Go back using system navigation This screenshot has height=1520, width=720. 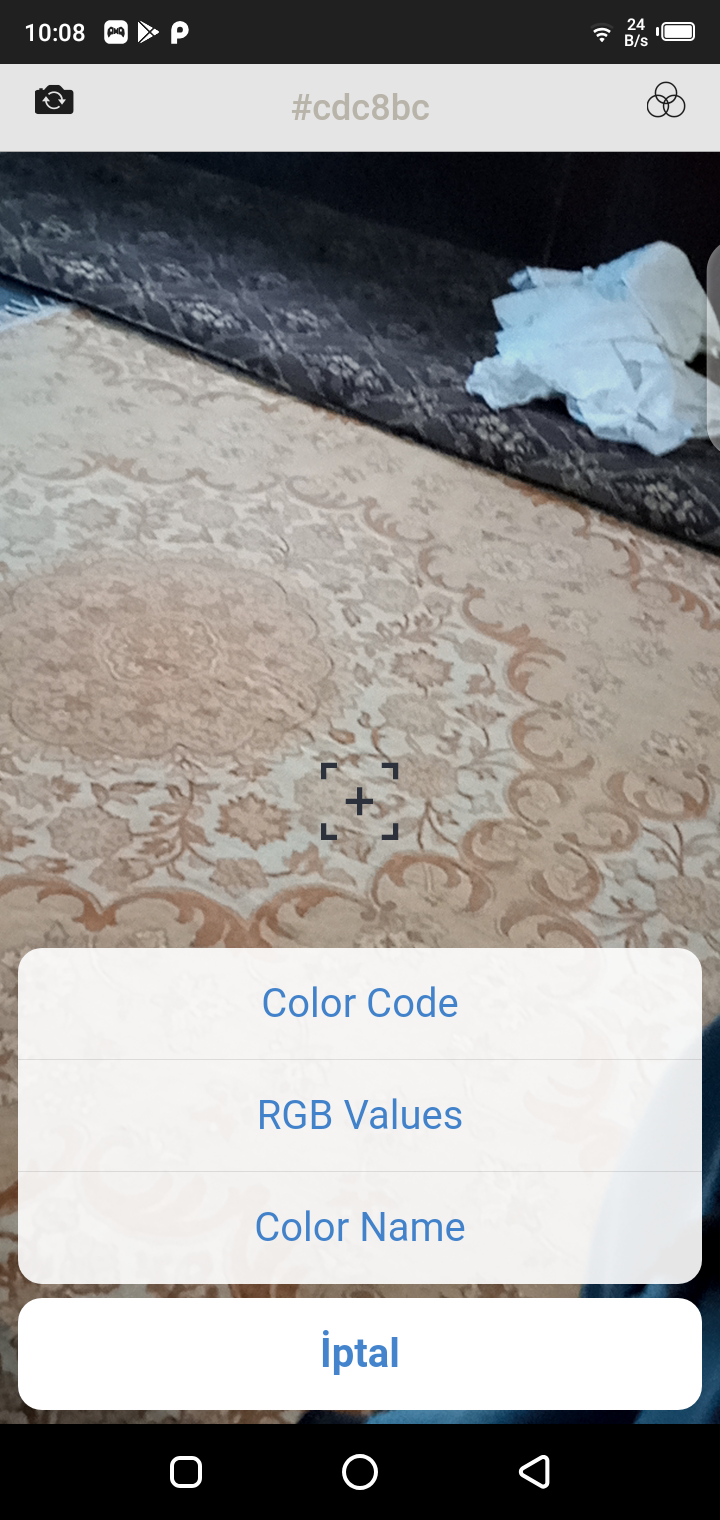[x=534, y=1471]
